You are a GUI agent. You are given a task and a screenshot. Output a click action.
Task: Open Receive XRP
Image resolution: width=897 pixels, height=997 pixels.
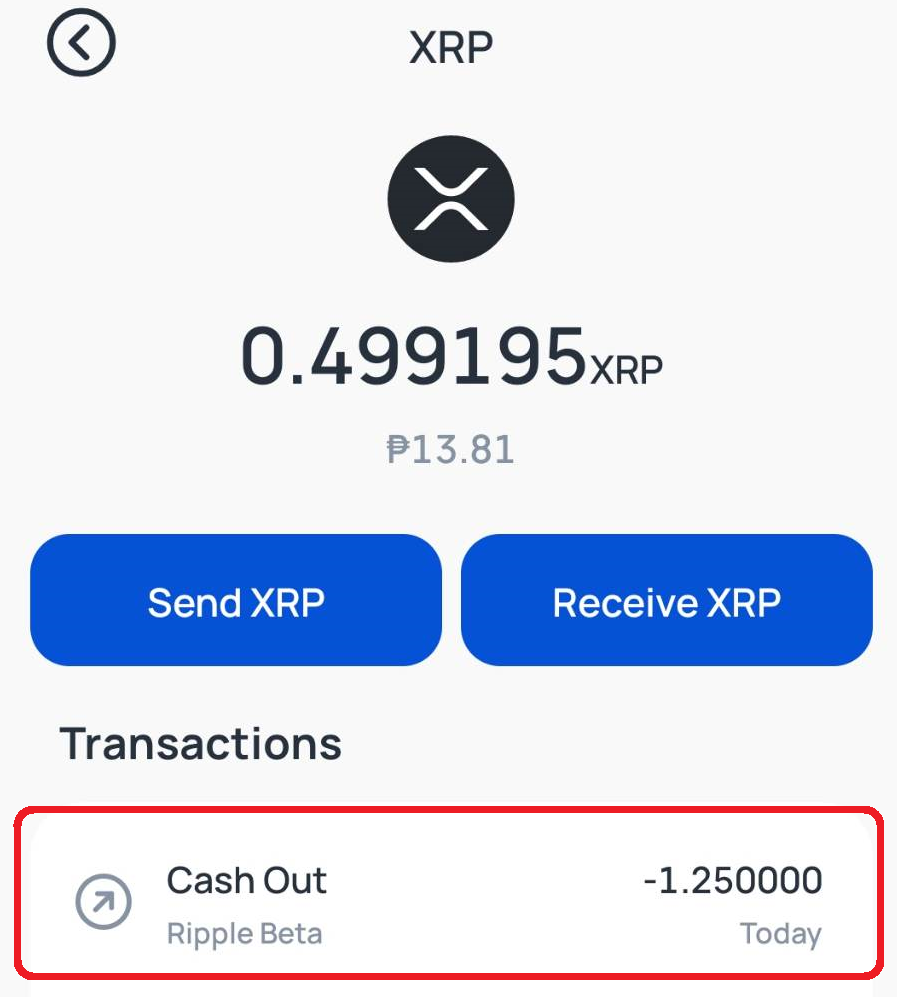(666, 601)
